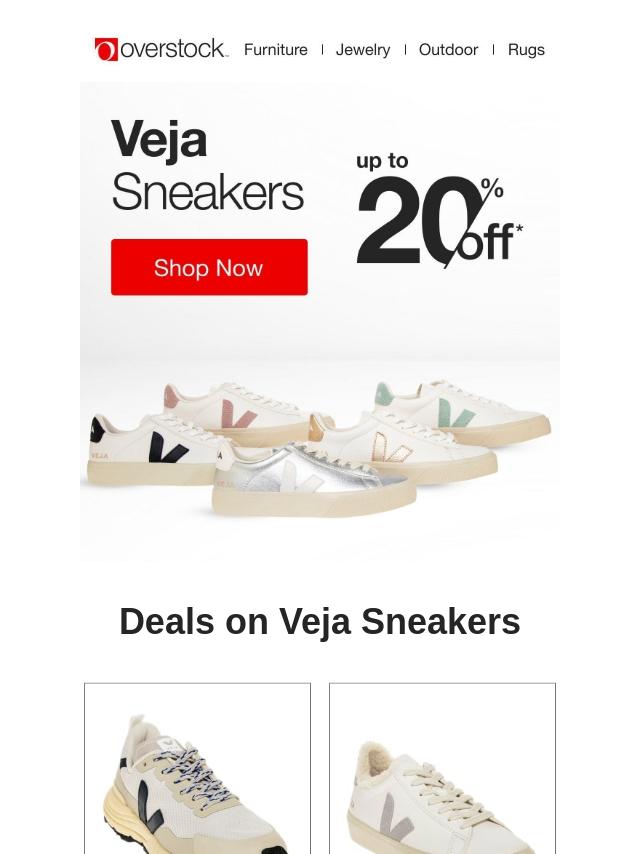Viewport: 640px width, 854px height.
Task: Go to the Jewelry category
Action: 362,49
